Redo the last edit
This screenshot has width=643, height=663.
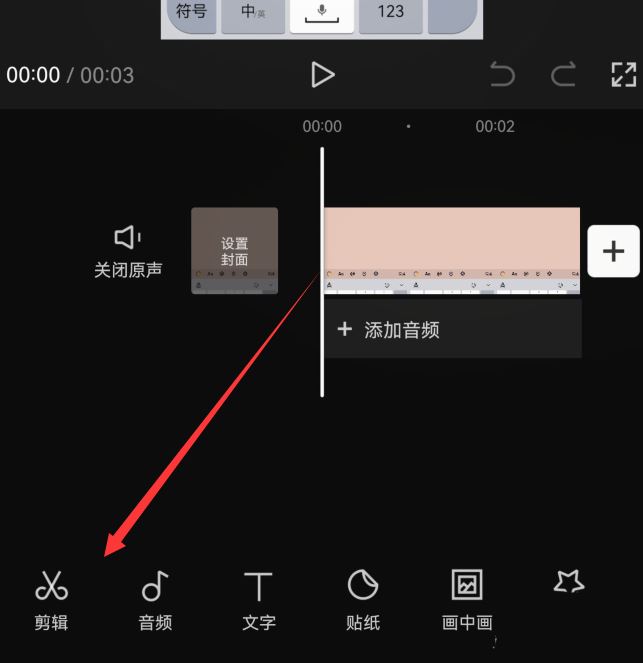(563, 75)
